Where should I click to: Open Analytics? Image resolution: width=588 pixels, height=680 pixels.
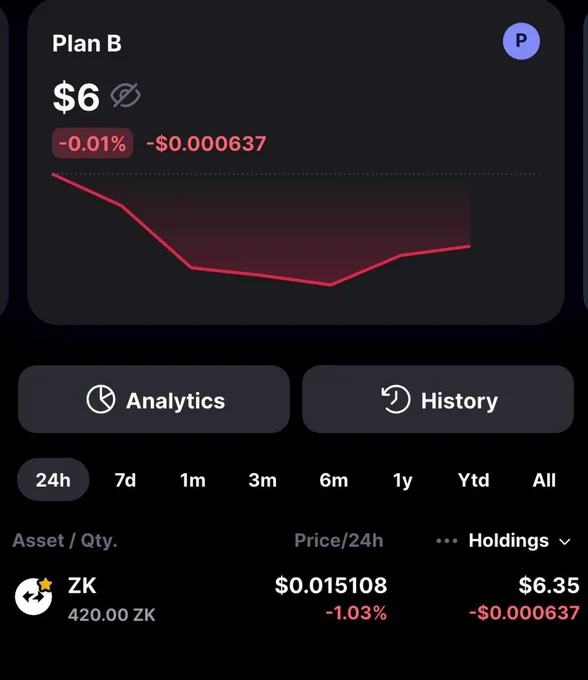point(154,399)
